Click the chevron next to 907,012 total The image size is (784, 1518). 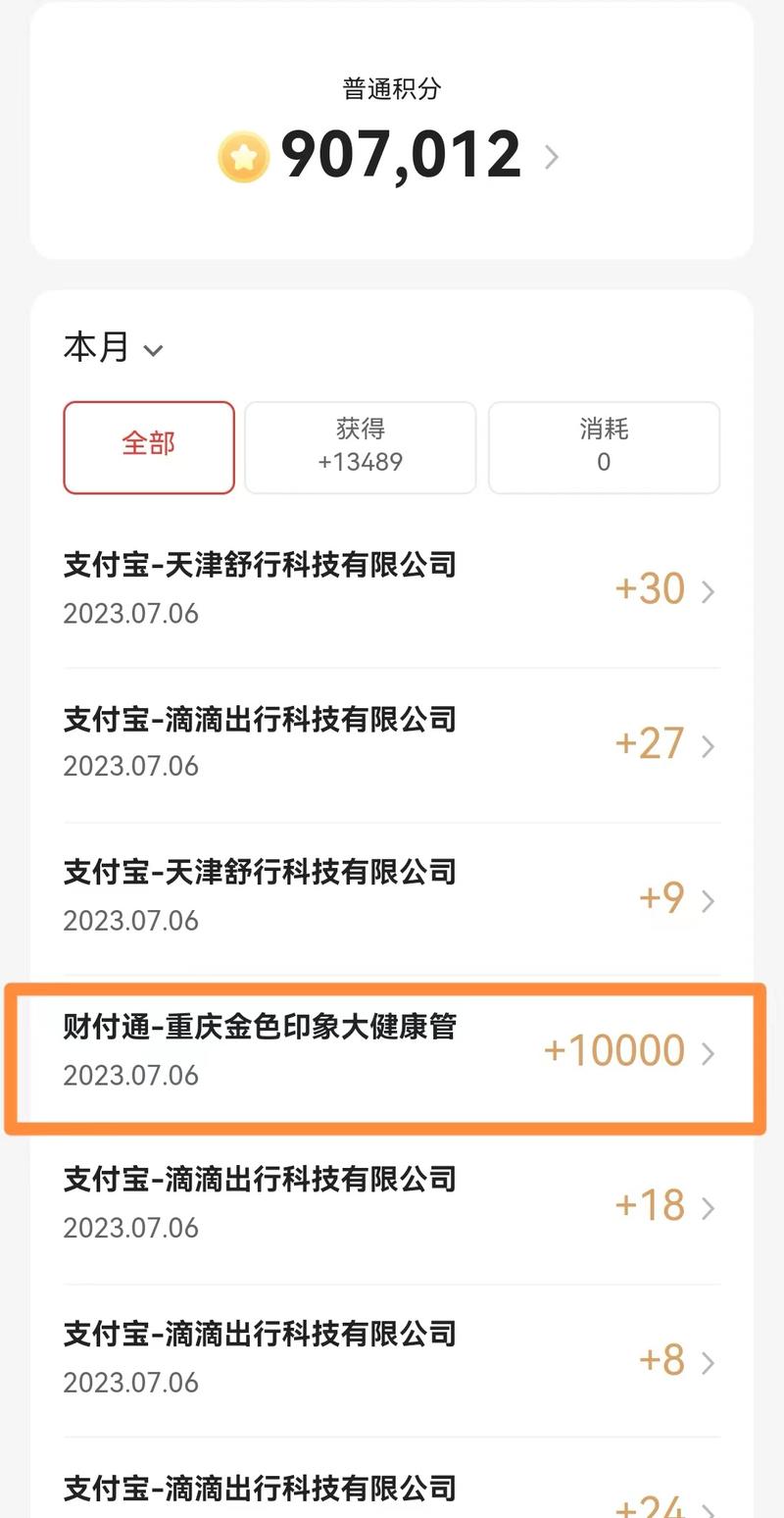tap(553, 157)
